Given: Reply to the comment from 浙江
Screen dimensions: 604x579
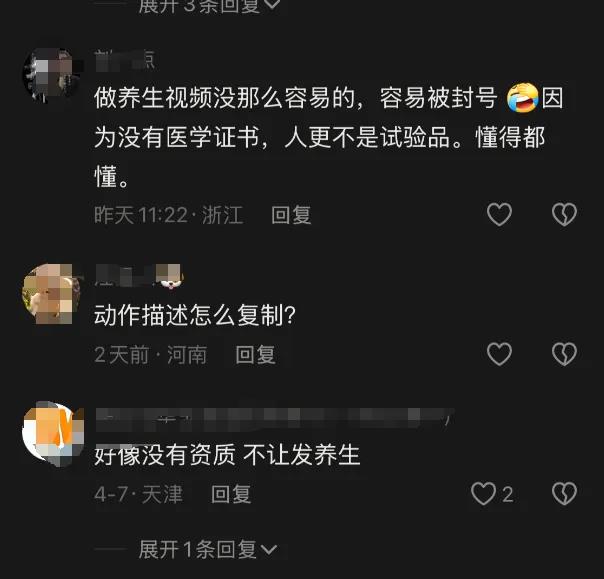Looking at the screenshot, I should coord(291,214).
